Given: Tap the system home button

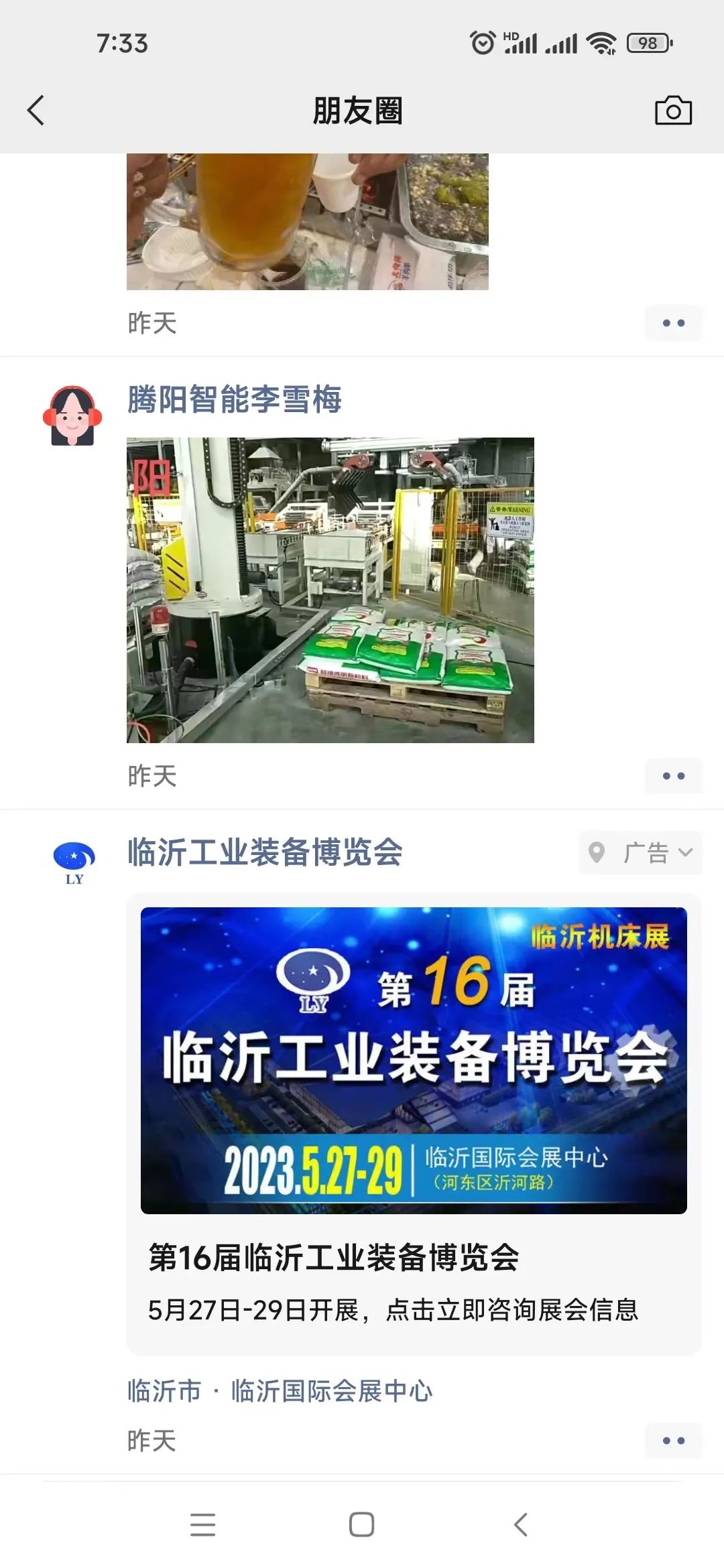Looking at the screenshot, I should 361,1524.
